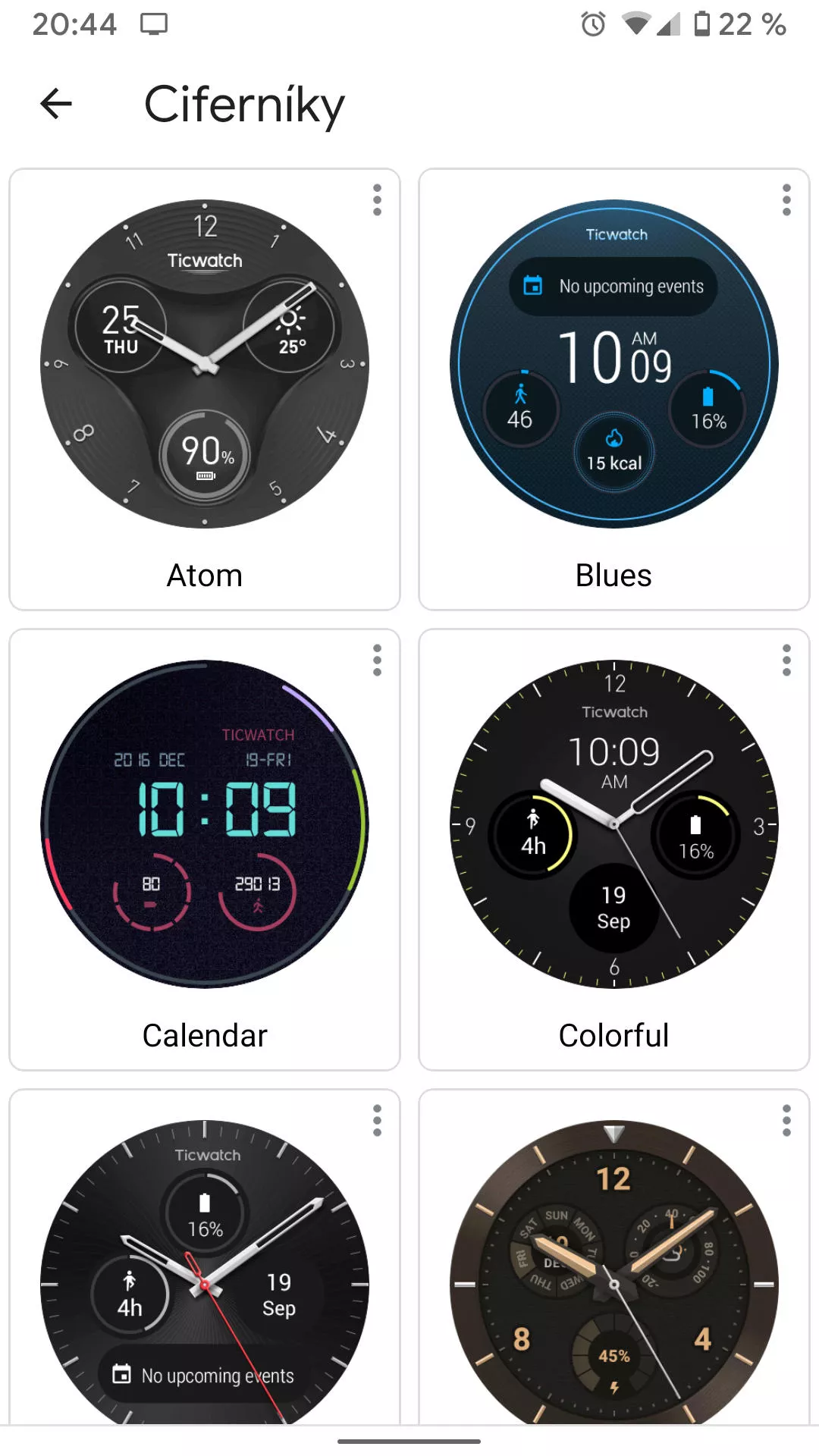Choose the Blues watch face
This screenshot has height=1456, width=819.
pos(613,364)
